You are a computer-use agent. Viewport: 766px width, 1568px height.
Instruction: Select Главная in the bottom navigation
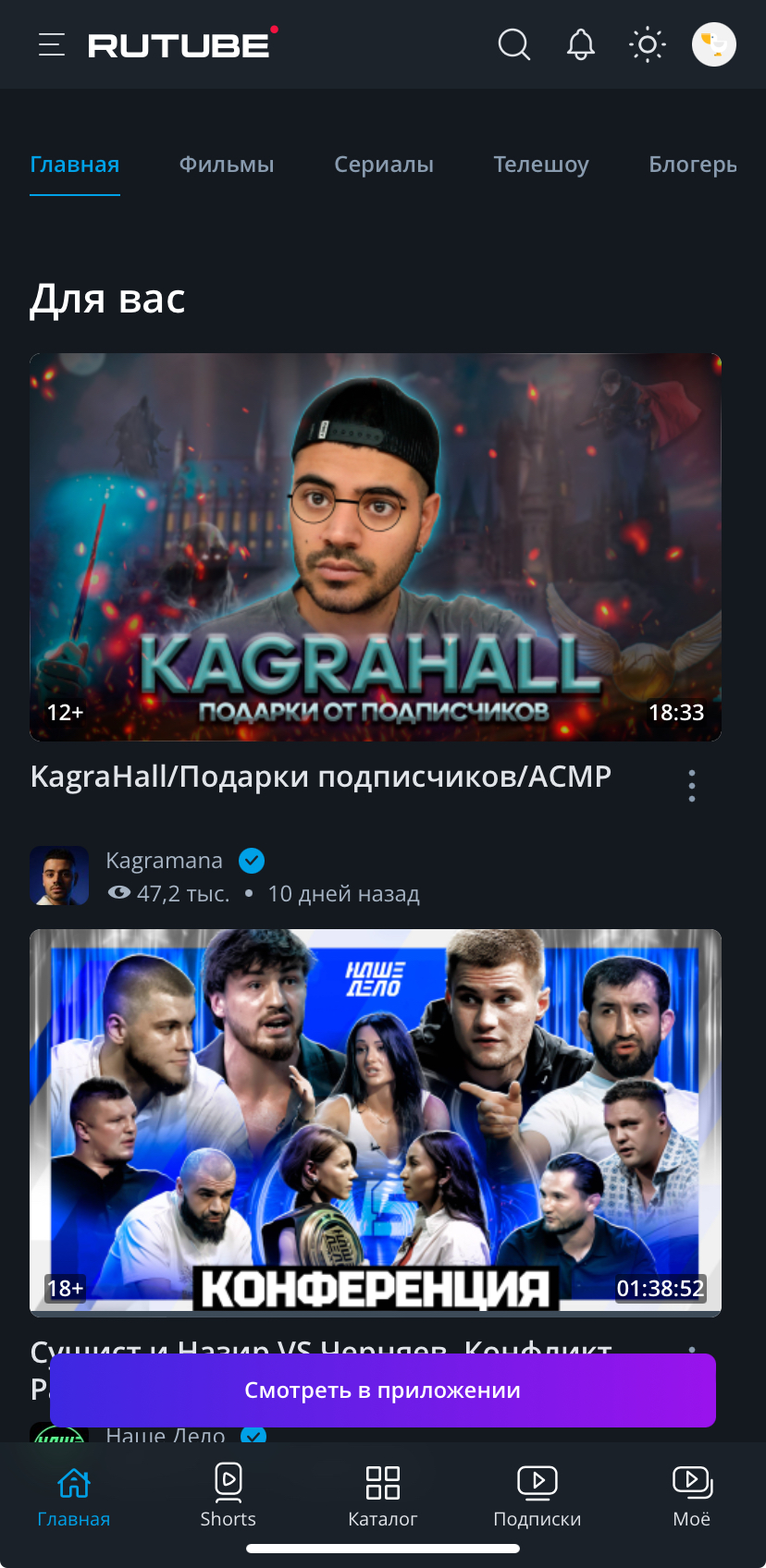point(74,1494)
